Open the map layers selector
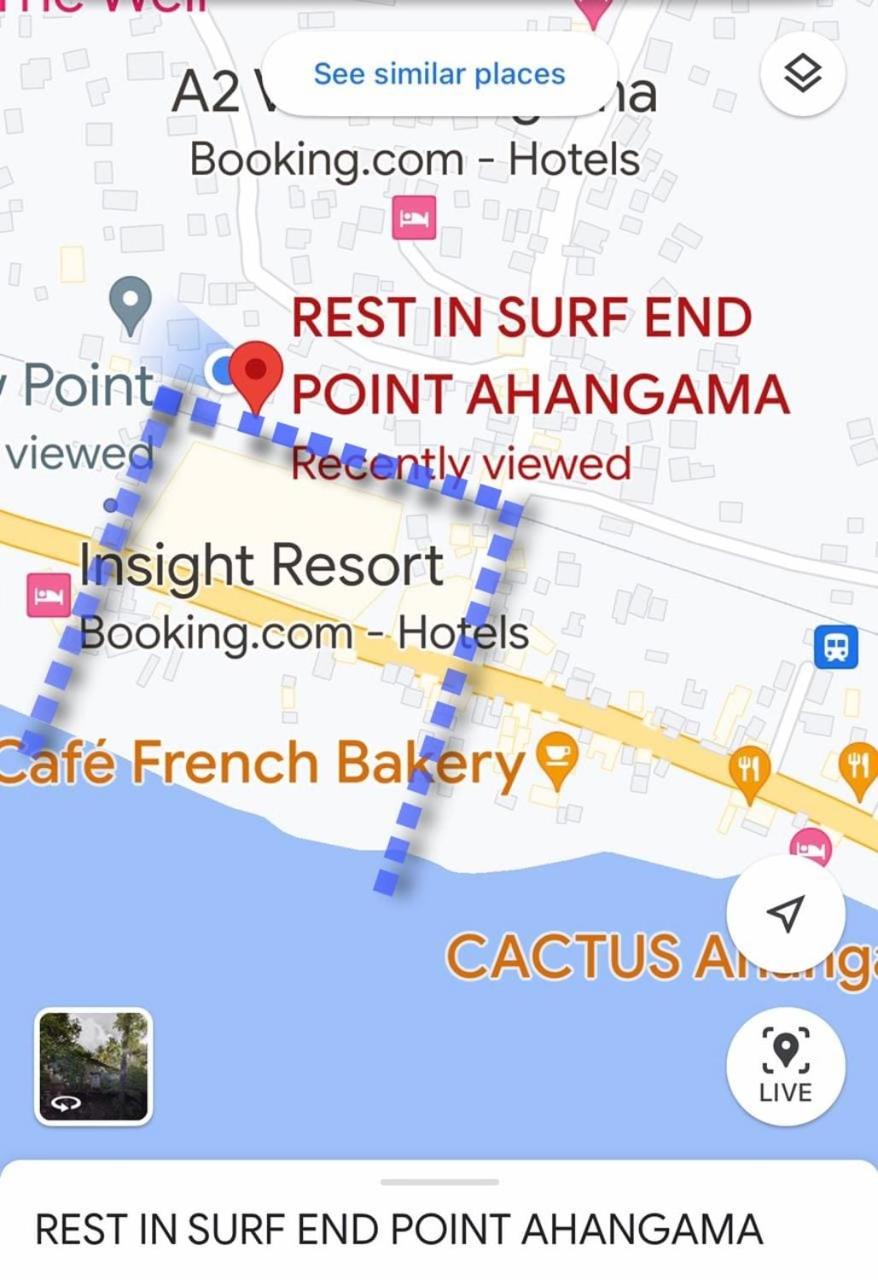878x1280 pixels. click(803, 74)
